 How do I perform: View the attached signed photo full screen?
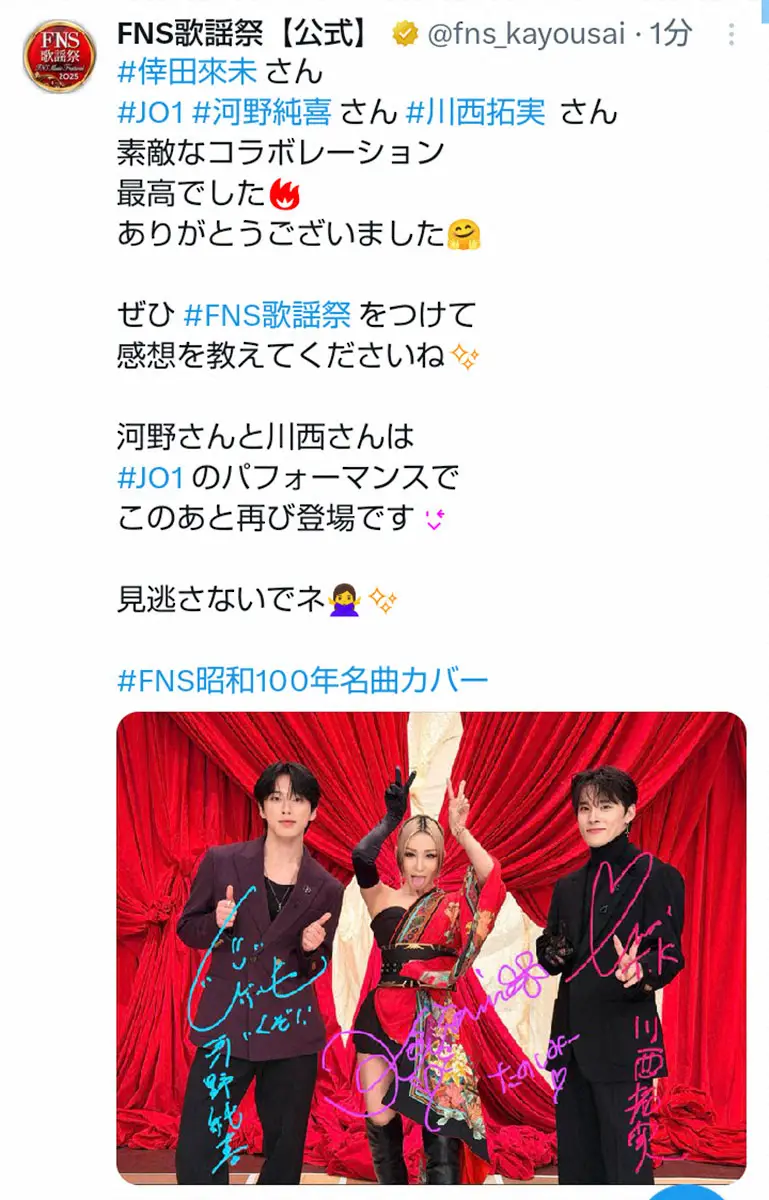coord(431,945)
